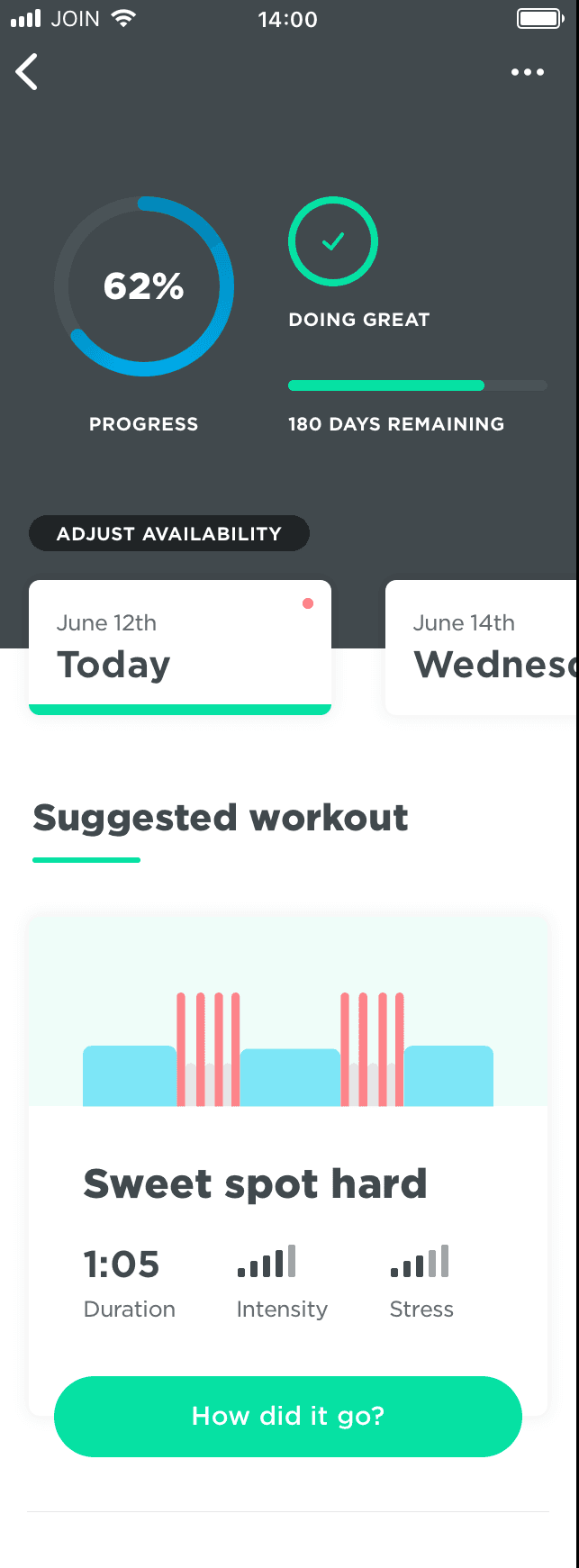Open the three-dot overflow menu
The image size is (579, 1568).
click(x=527, y=72)
